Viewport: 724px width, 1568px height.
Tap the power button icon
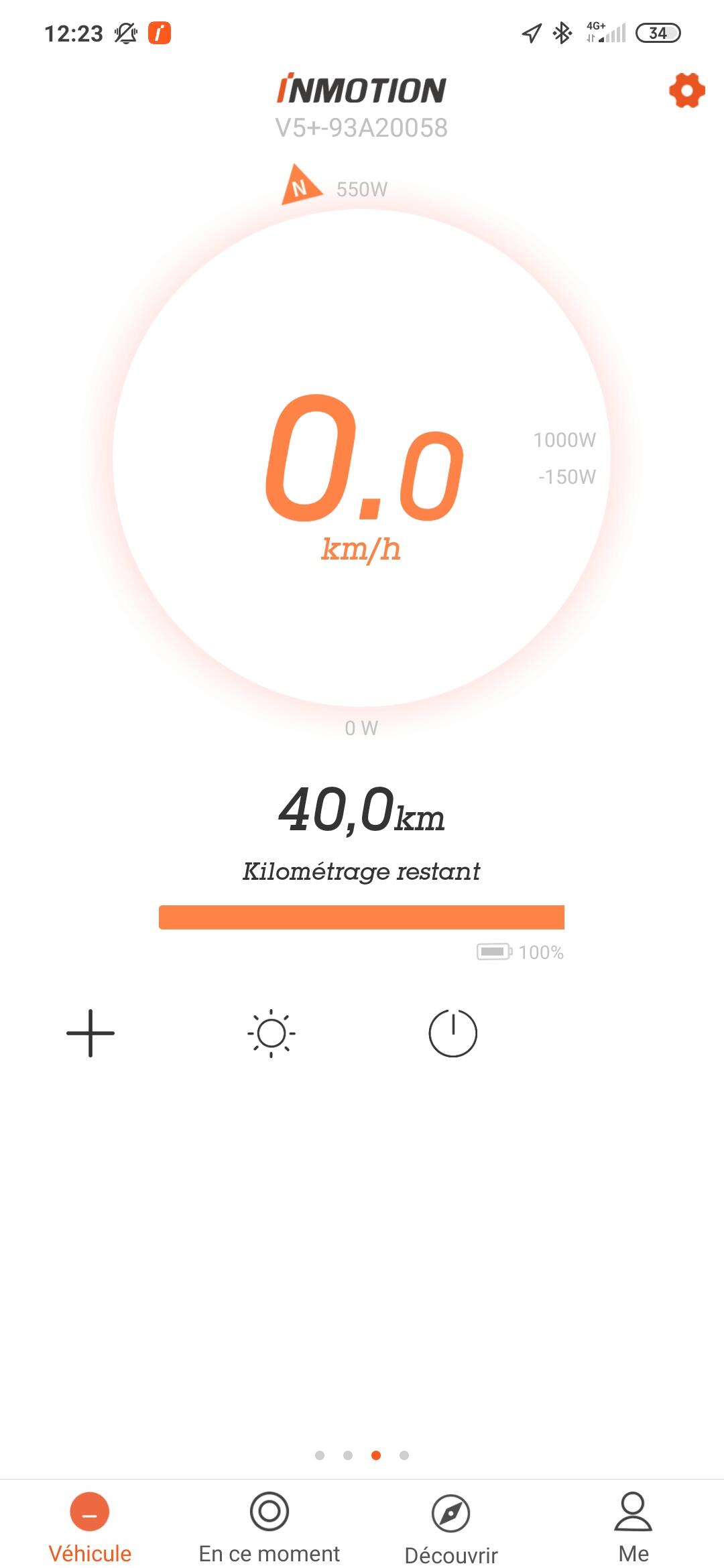click(x=452, y=1033)
